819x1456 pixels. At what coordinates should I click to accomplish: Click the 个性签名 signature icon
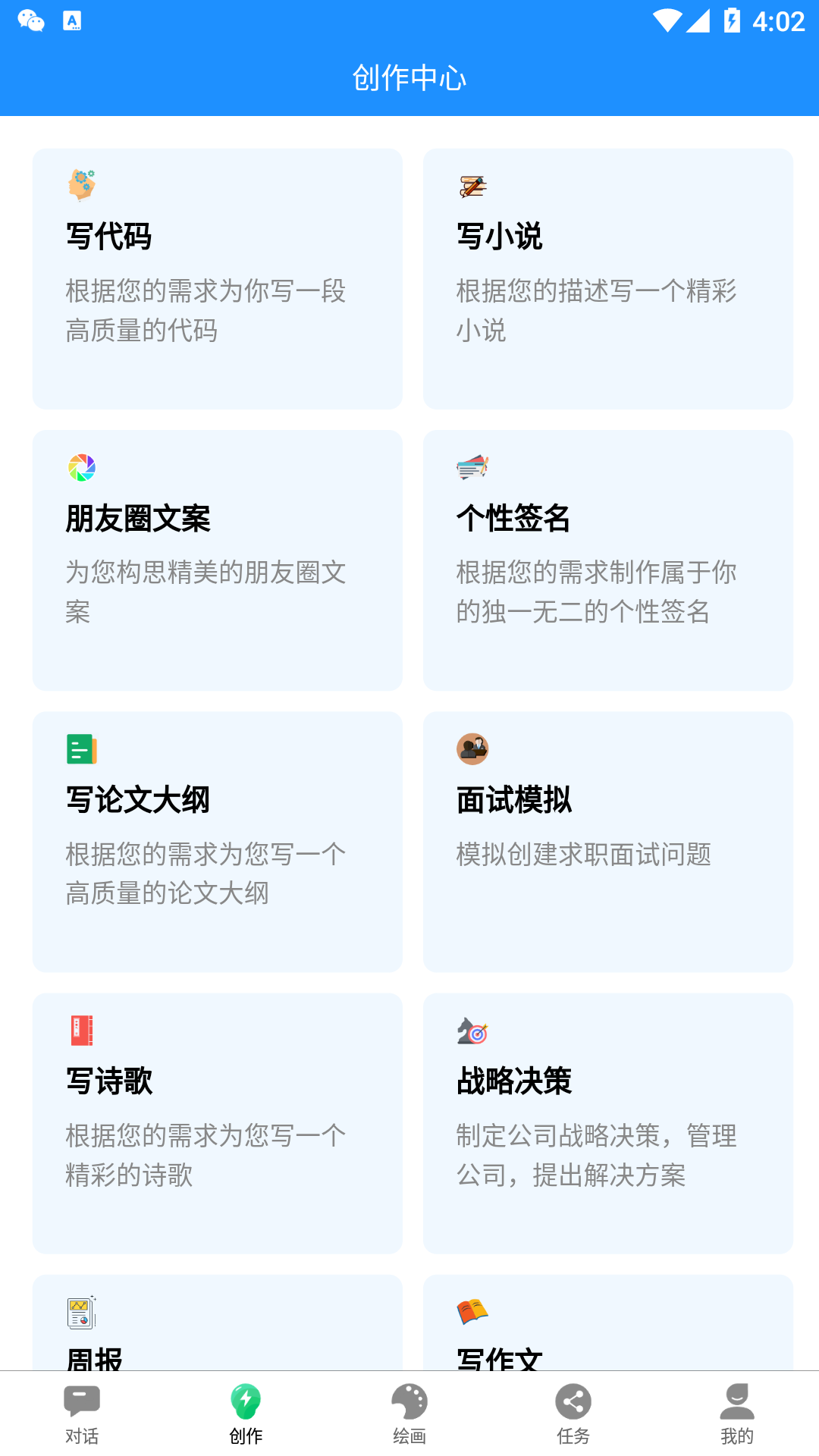(472, 466)
